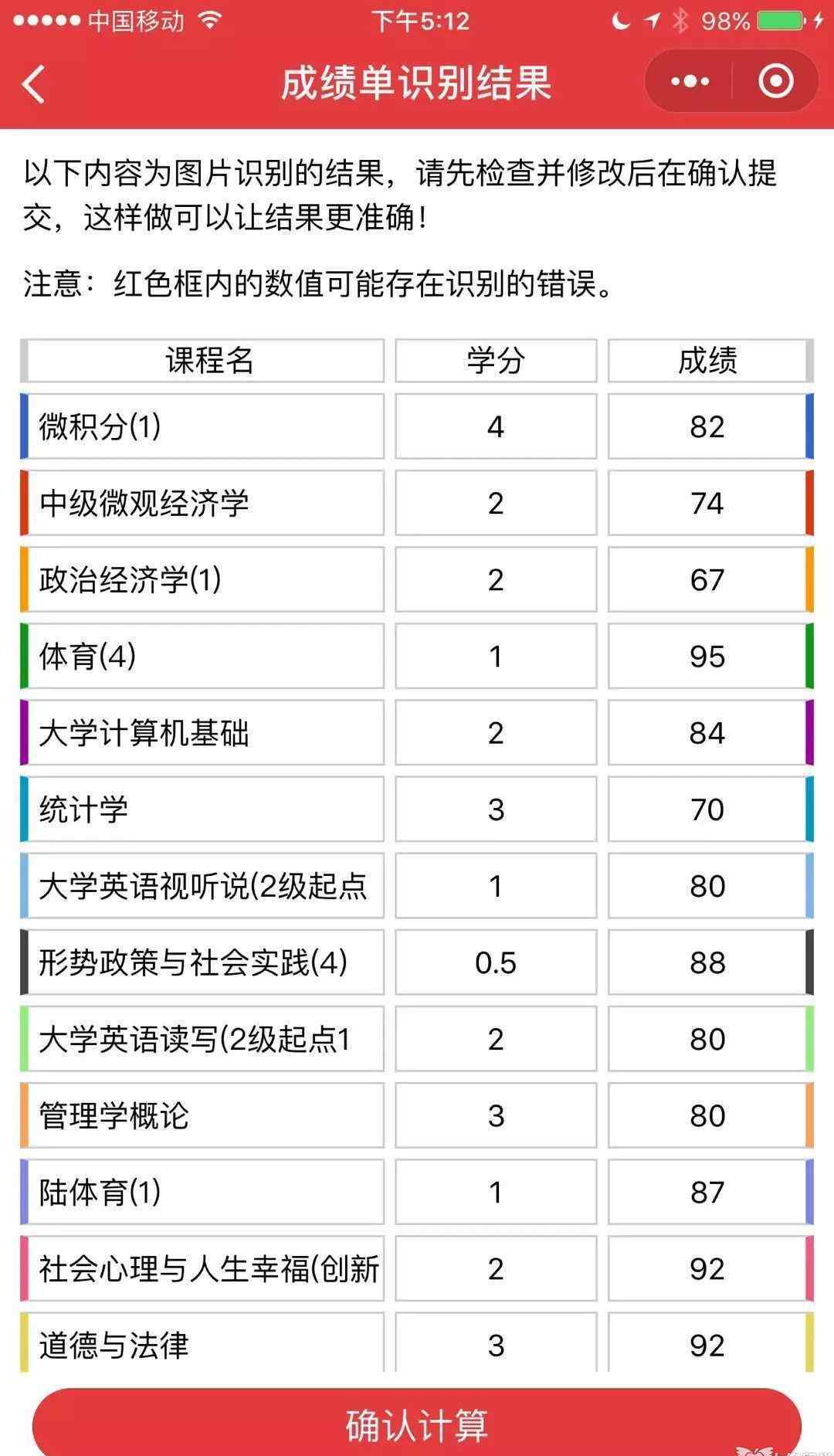Screen dimensions: 834x1456
Task: Change the score 95 for 体育(4)
Action: (707, 656)
